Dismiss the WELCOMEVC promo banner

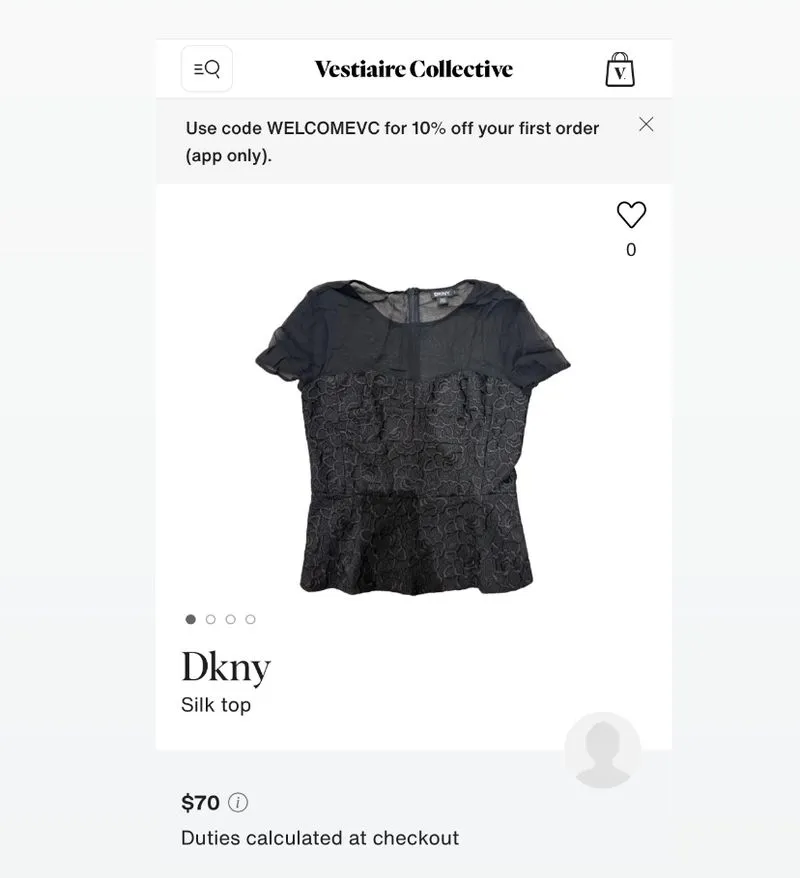click(x=646, y=124)
